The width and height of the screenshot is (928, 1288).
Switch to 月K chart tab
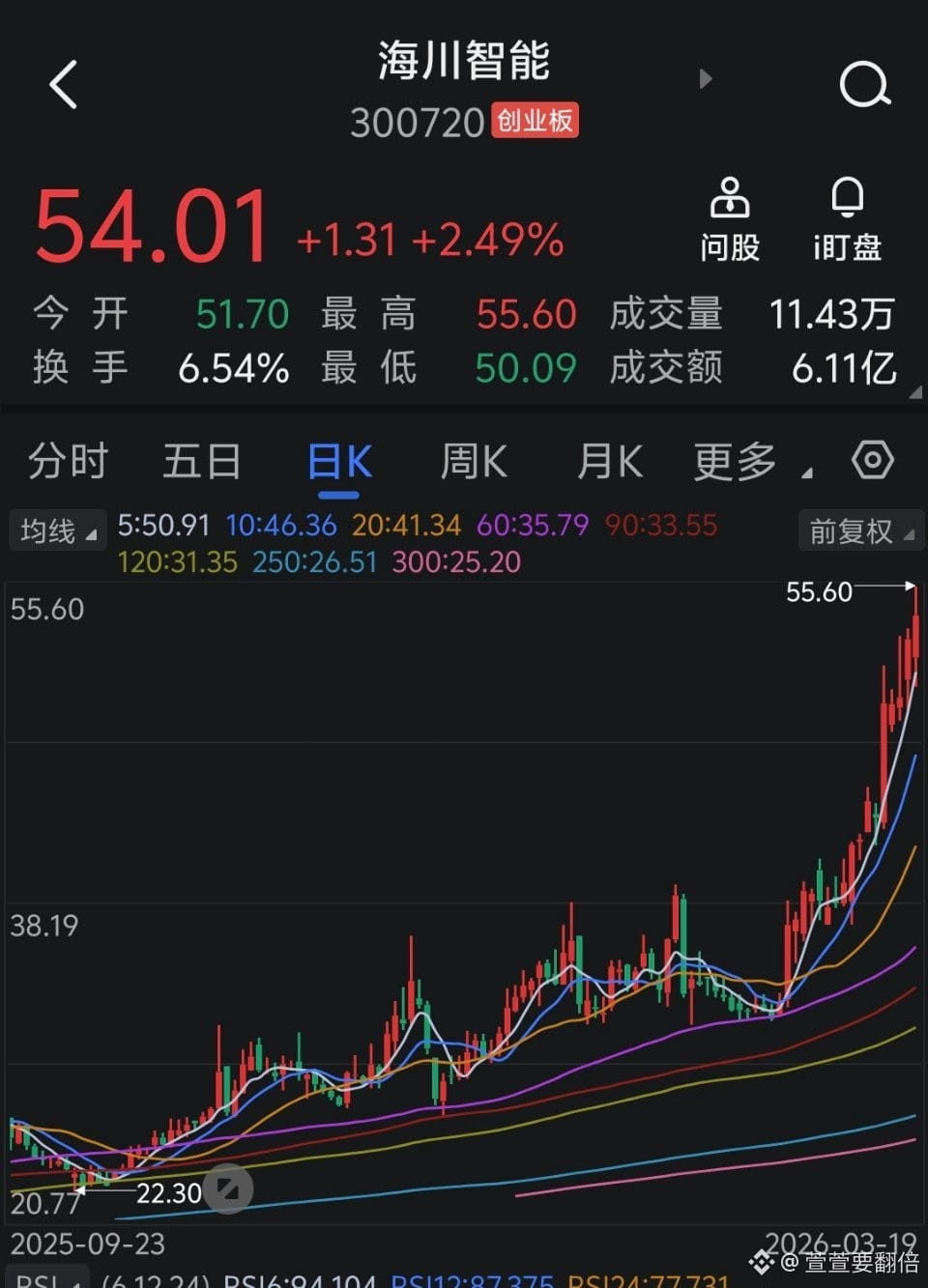coord(609,461)
